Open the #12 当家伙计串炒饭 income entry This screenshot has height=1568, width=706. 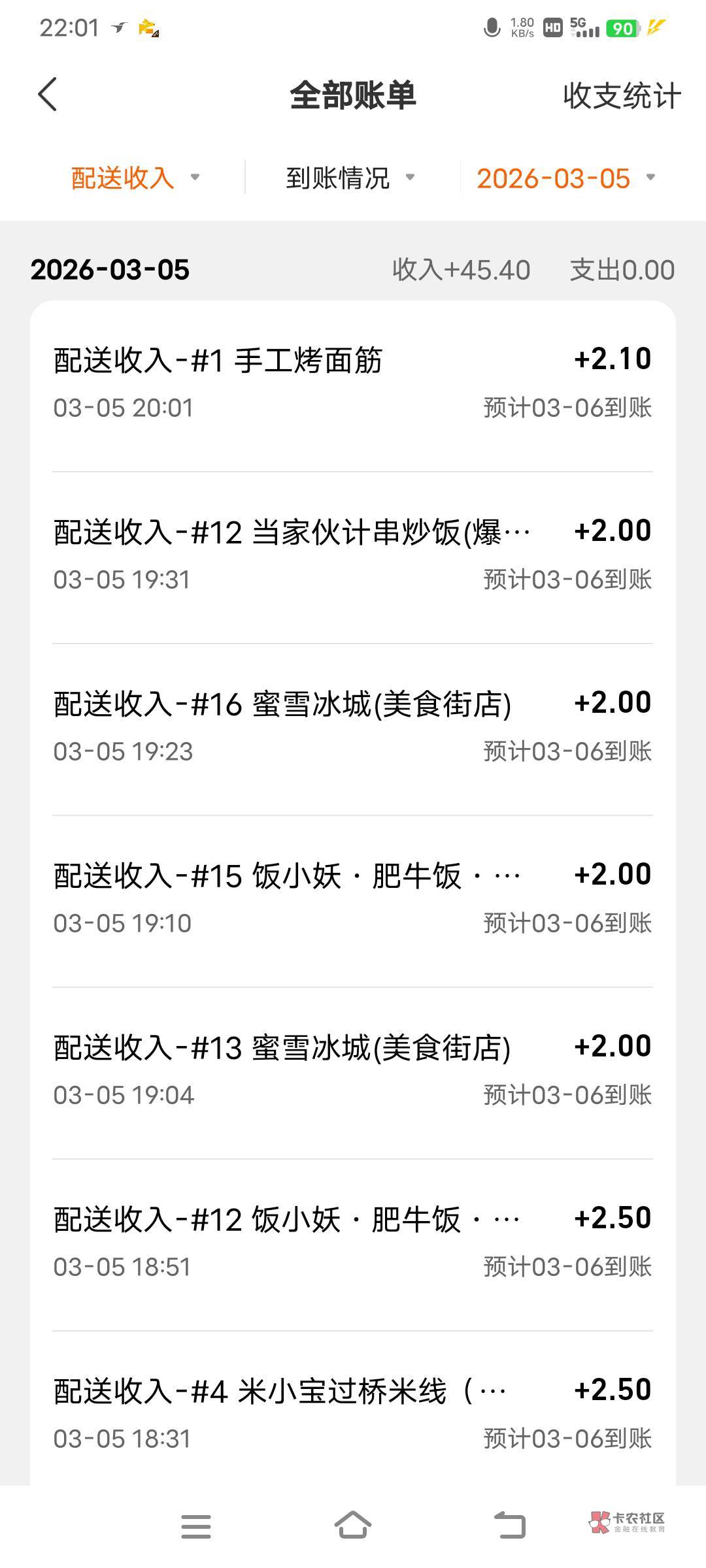(x=353, y=557)
